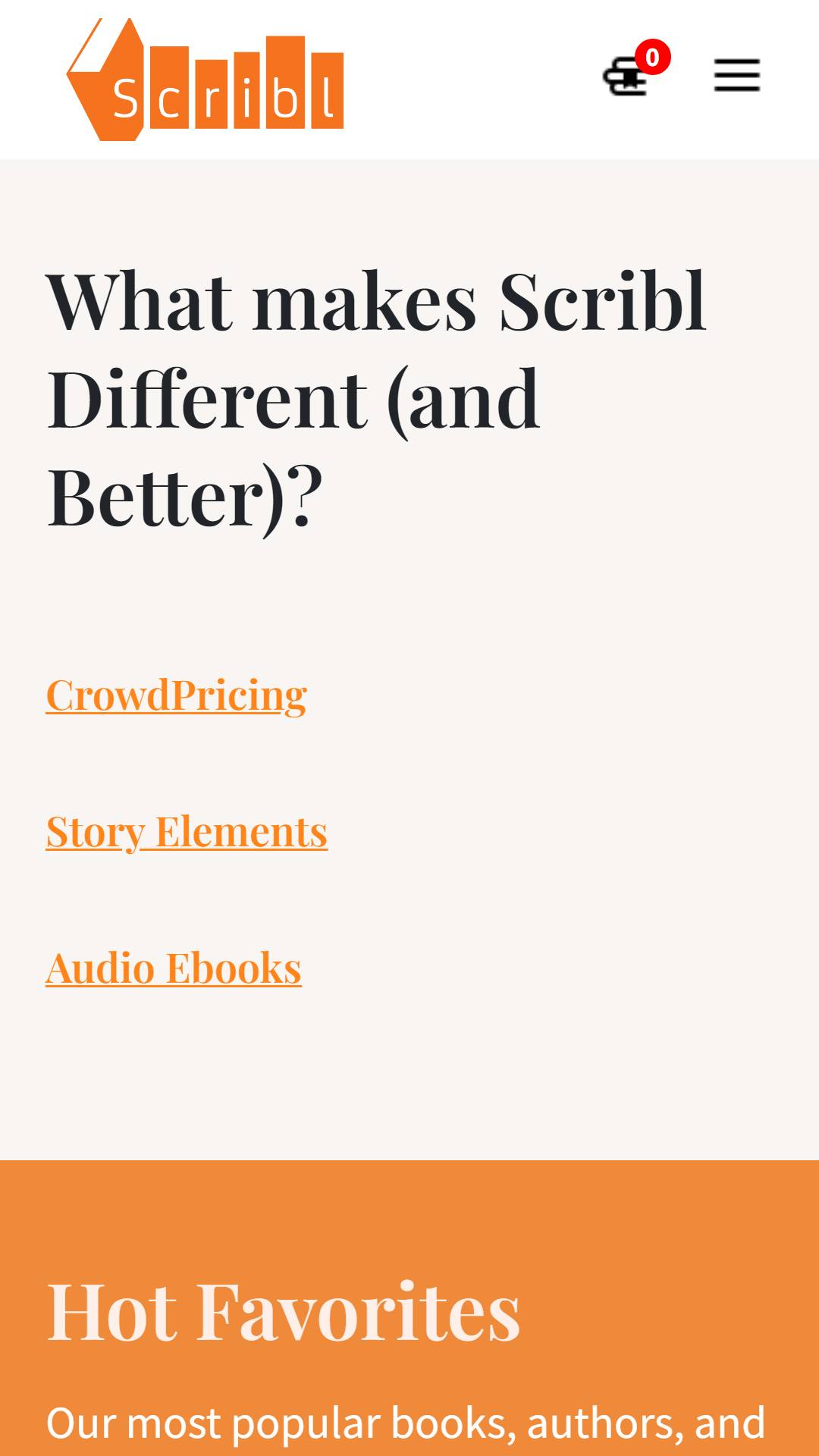
Task: Open the Story Elements link
Action: point(187,832)
